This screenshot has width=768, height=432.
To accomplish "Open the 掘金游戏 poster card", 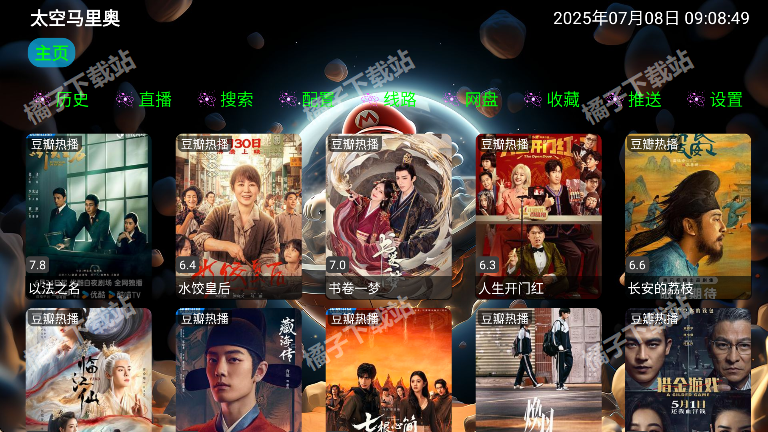I will (688, 370).
